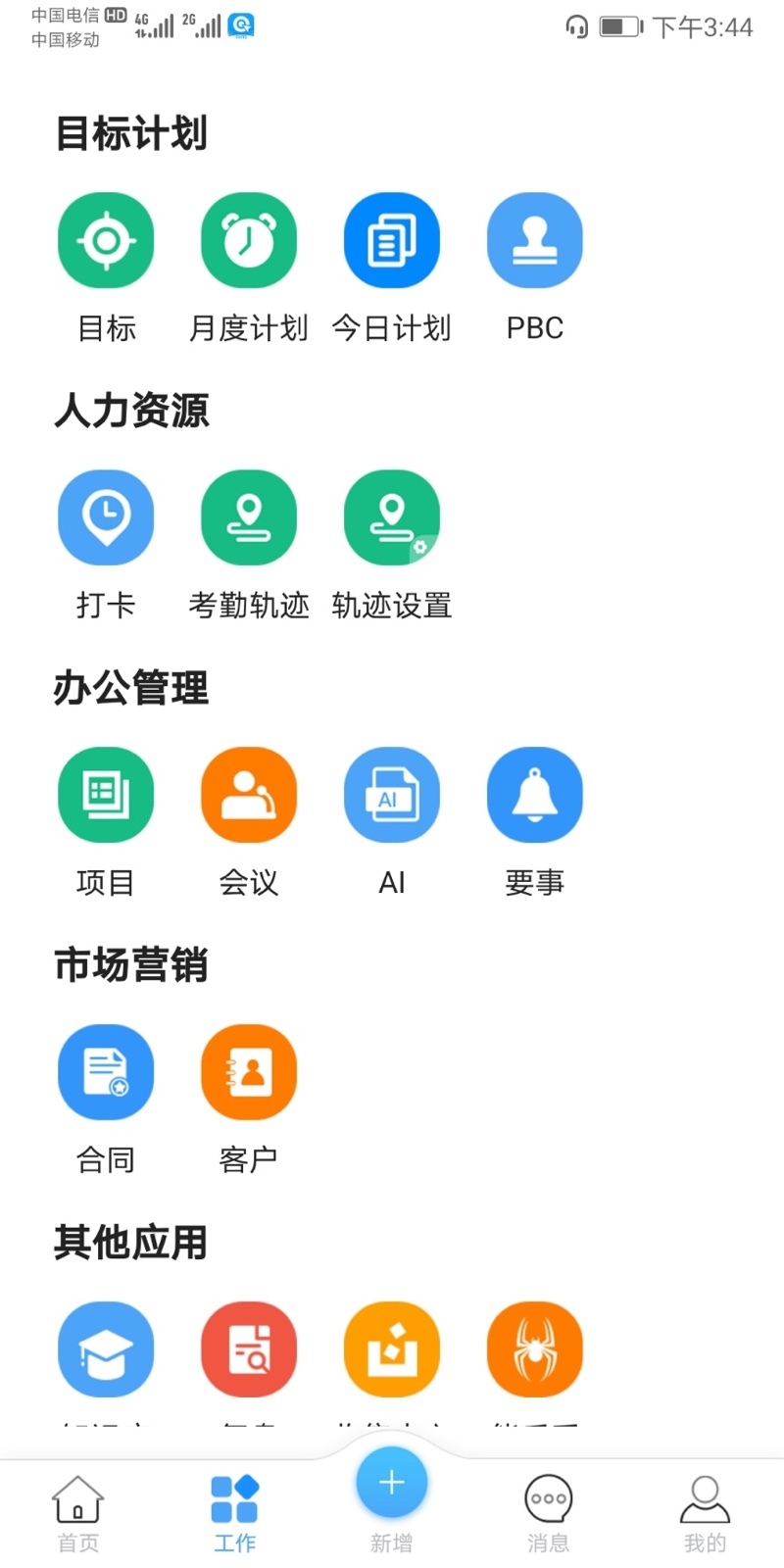The width and height of the screenshot is (784, 1568).
Task: Tap the orange spider app icon
Action: point(535,1350)
